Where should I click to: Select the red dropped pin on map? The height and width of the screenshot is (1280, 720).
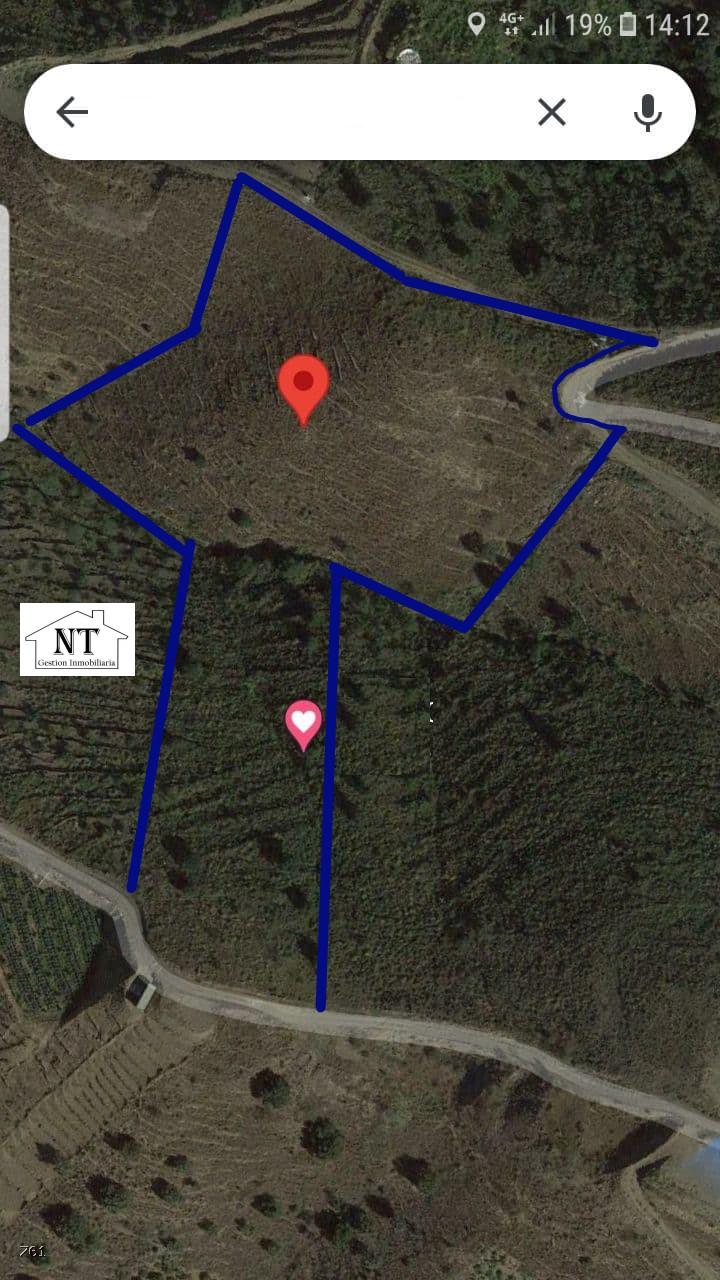click(303, 385)
